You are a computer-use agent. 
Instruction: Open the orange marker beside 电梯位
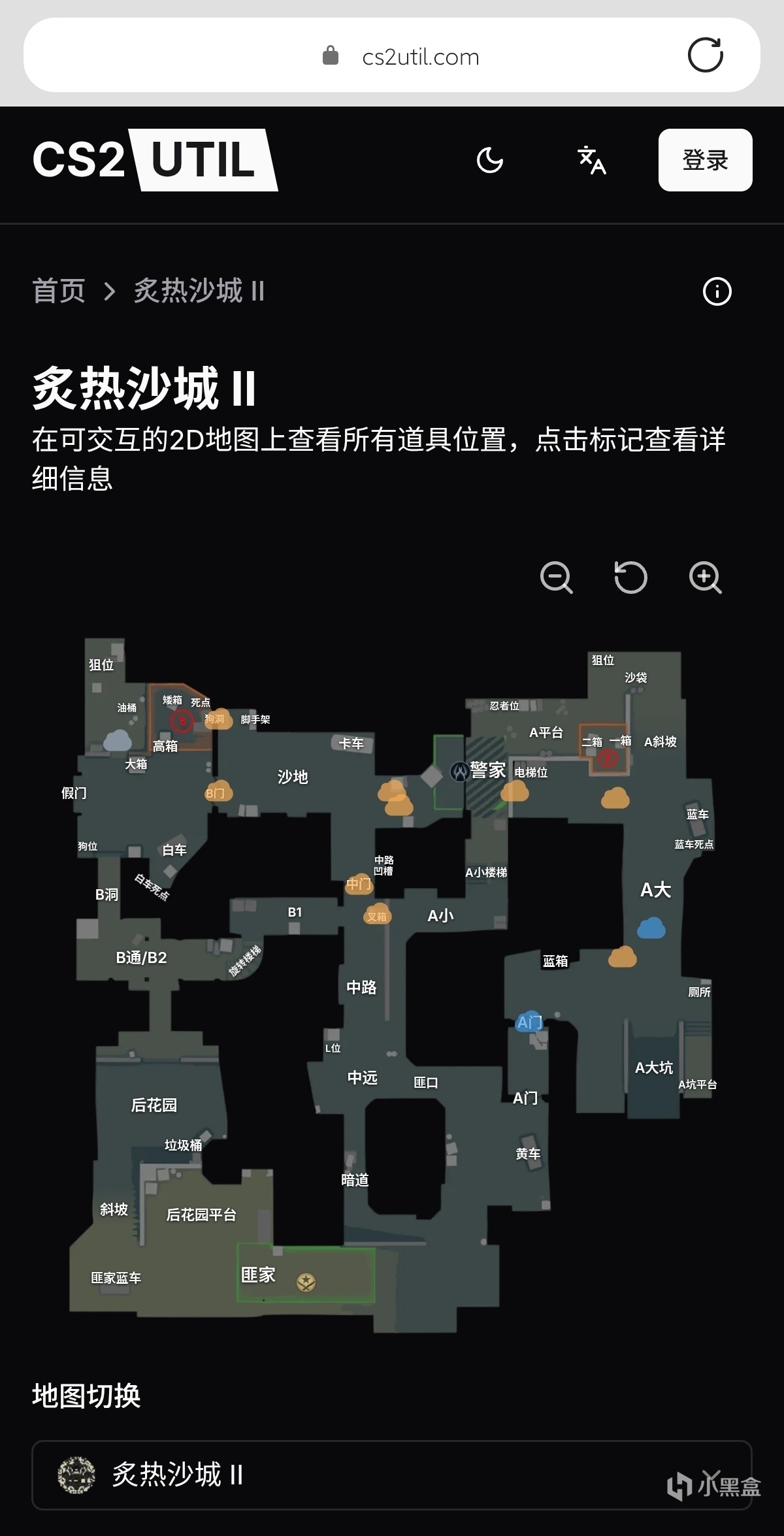point(515,791)
